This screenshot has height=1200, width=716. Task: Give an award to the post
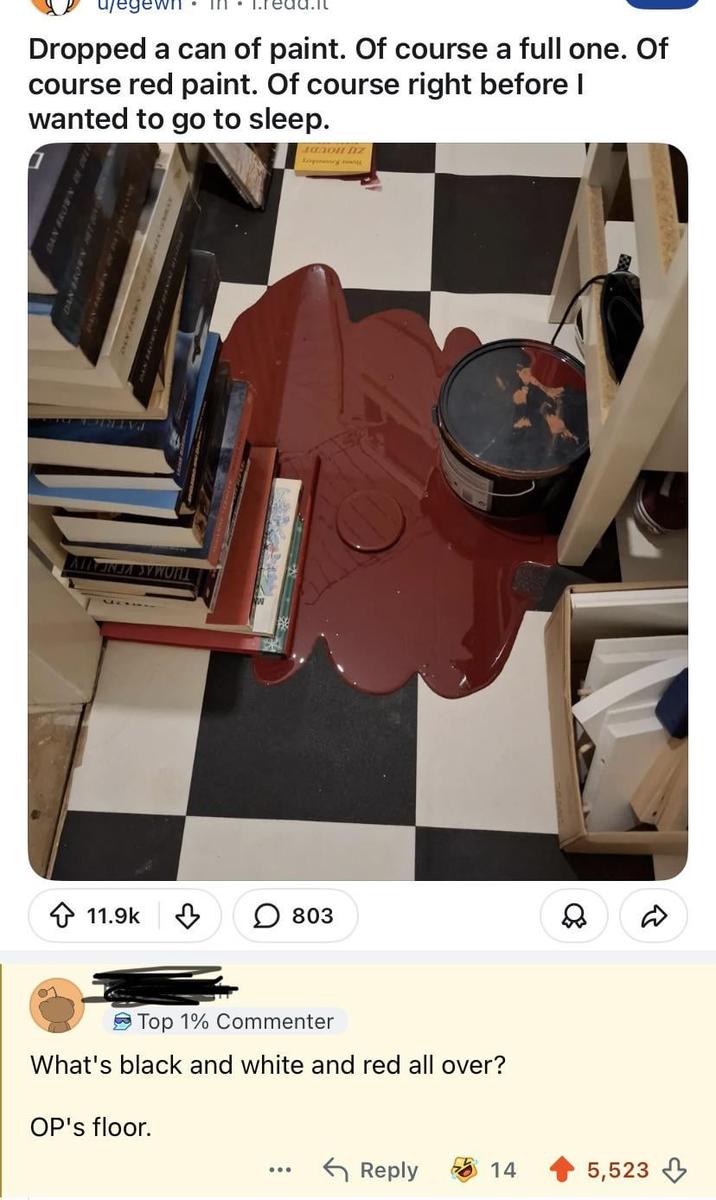[574, 915]
